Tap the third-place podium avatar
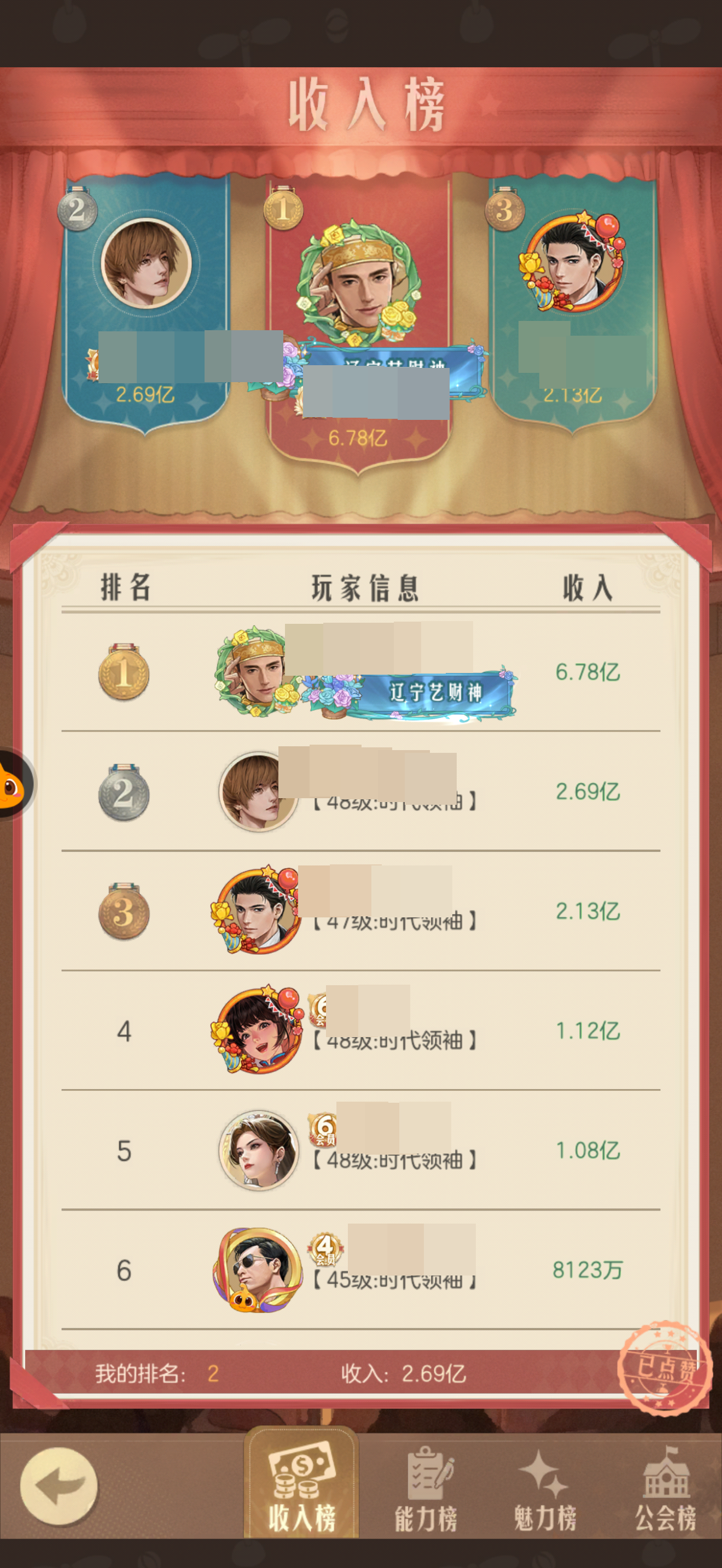The height and width of the screenshot is (1568, 722). point(572,262)
